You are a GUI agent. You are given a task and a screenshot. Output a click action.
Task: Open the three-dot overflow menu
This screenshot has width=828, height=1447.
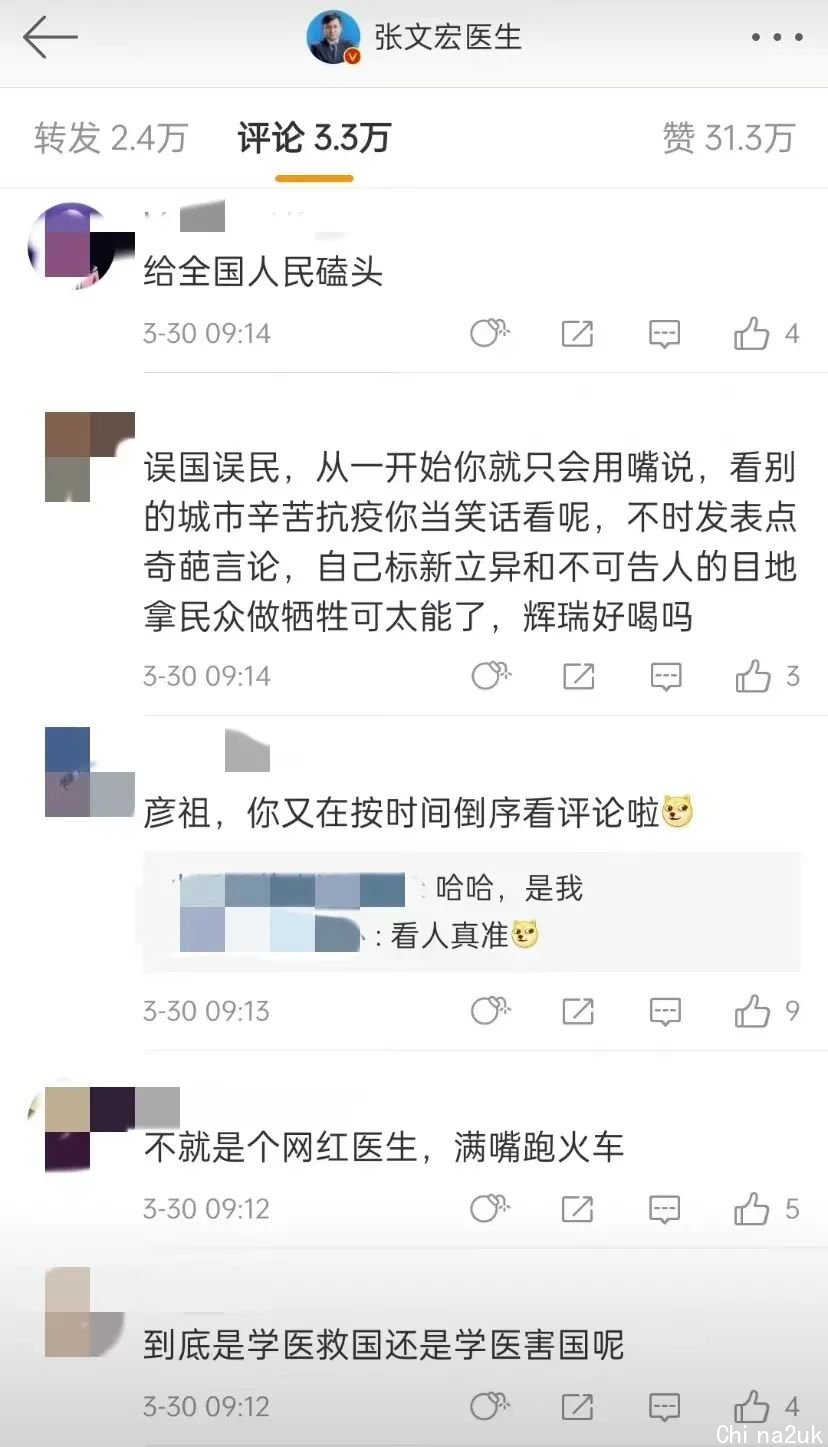pos(777,38)
